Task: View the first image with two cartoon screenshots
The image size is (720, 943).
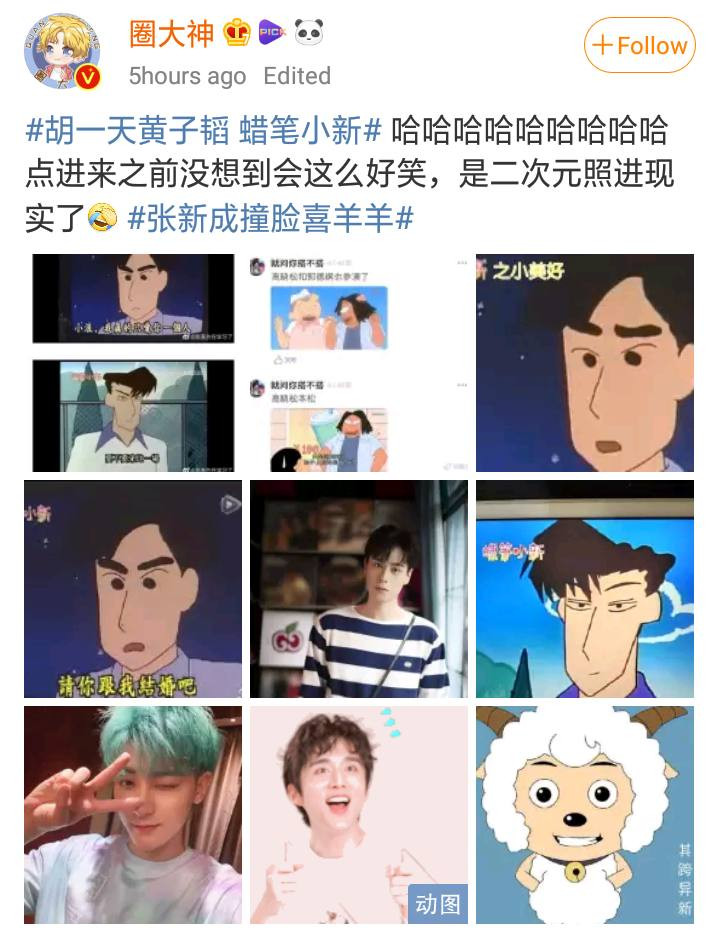Action: [x=133, y=362]
